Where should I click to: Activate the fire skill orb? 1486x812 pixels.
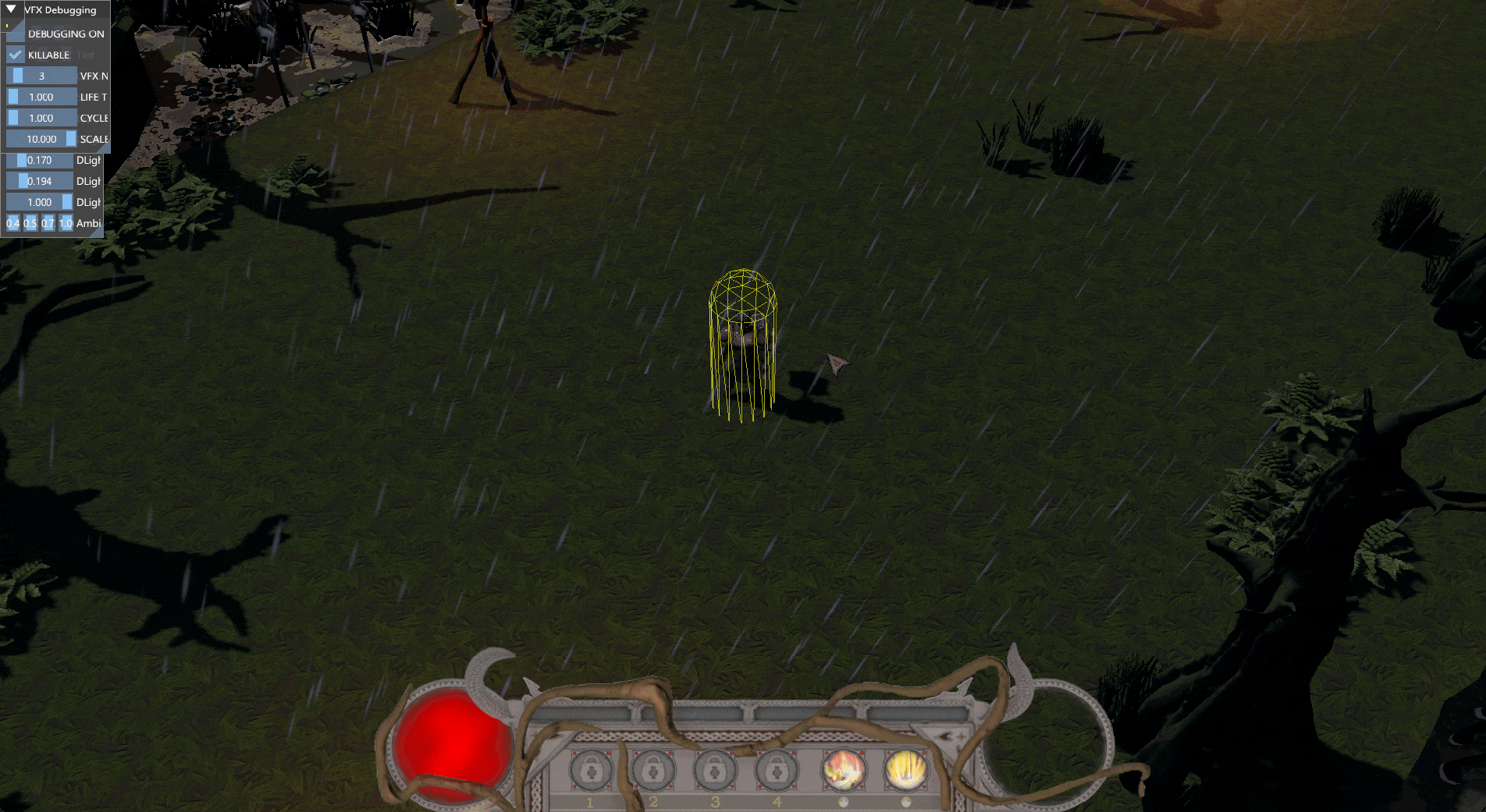point(844,769)
